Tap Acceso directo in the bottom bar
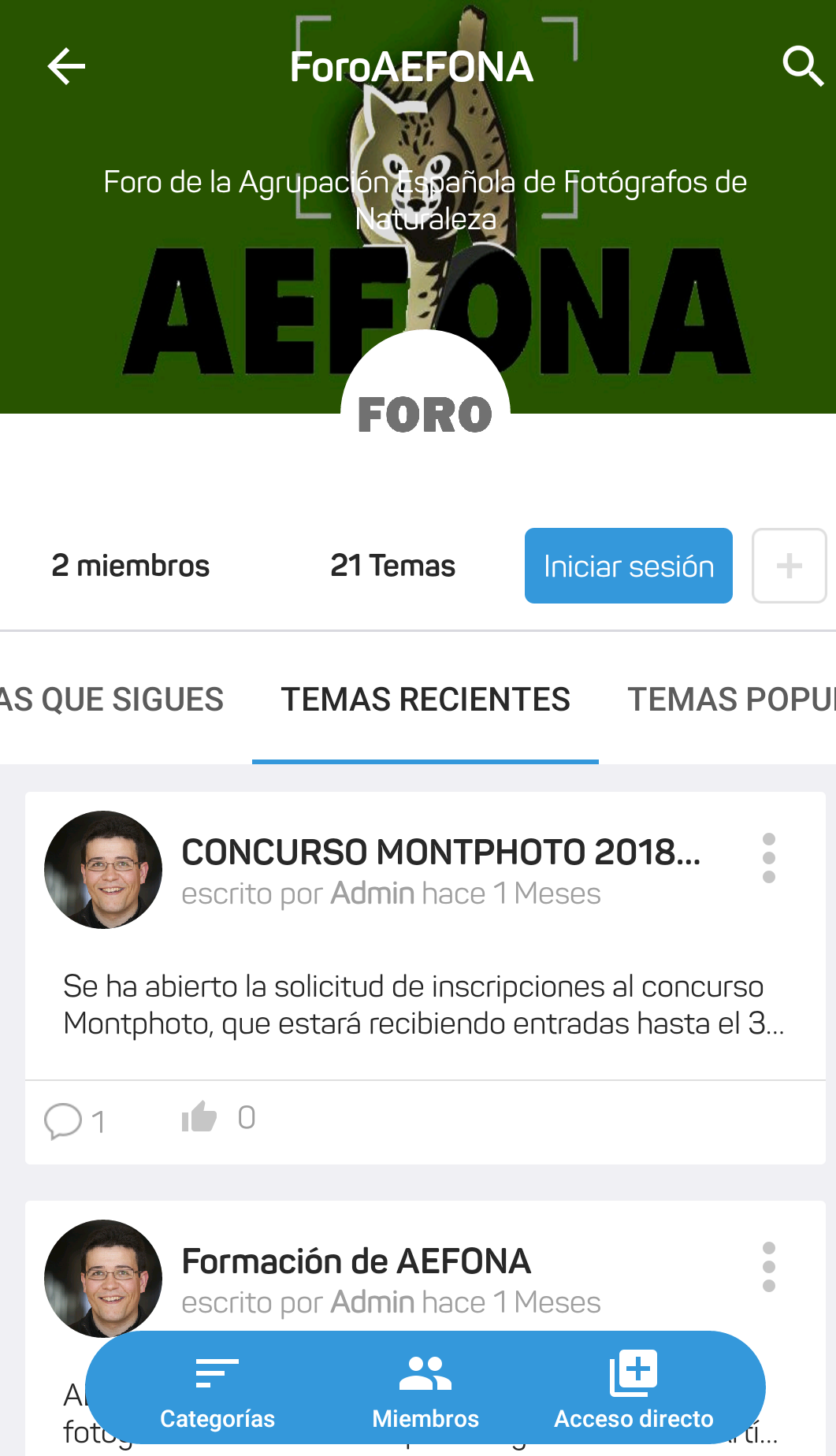Image resolution: width=836 pixels, height=1456 pixels. [634, 1390]
